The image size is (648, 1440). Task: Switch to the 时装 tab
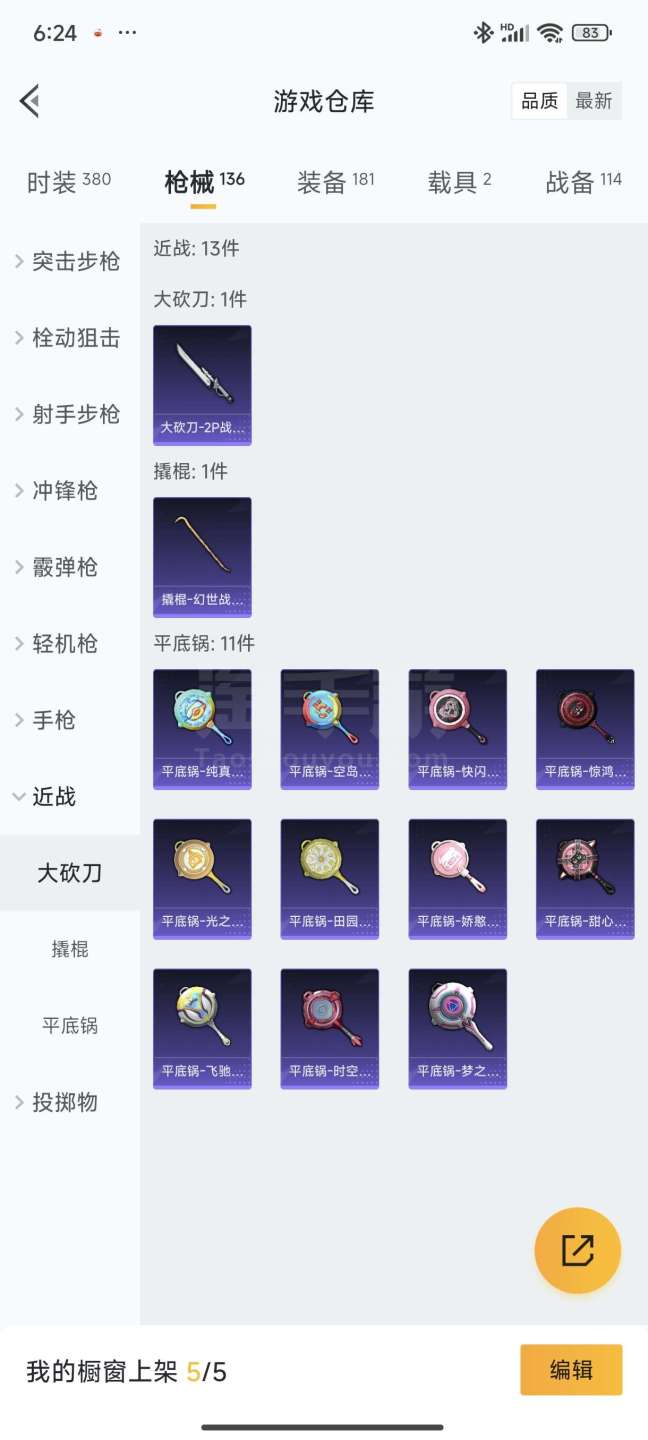(68, 182)
